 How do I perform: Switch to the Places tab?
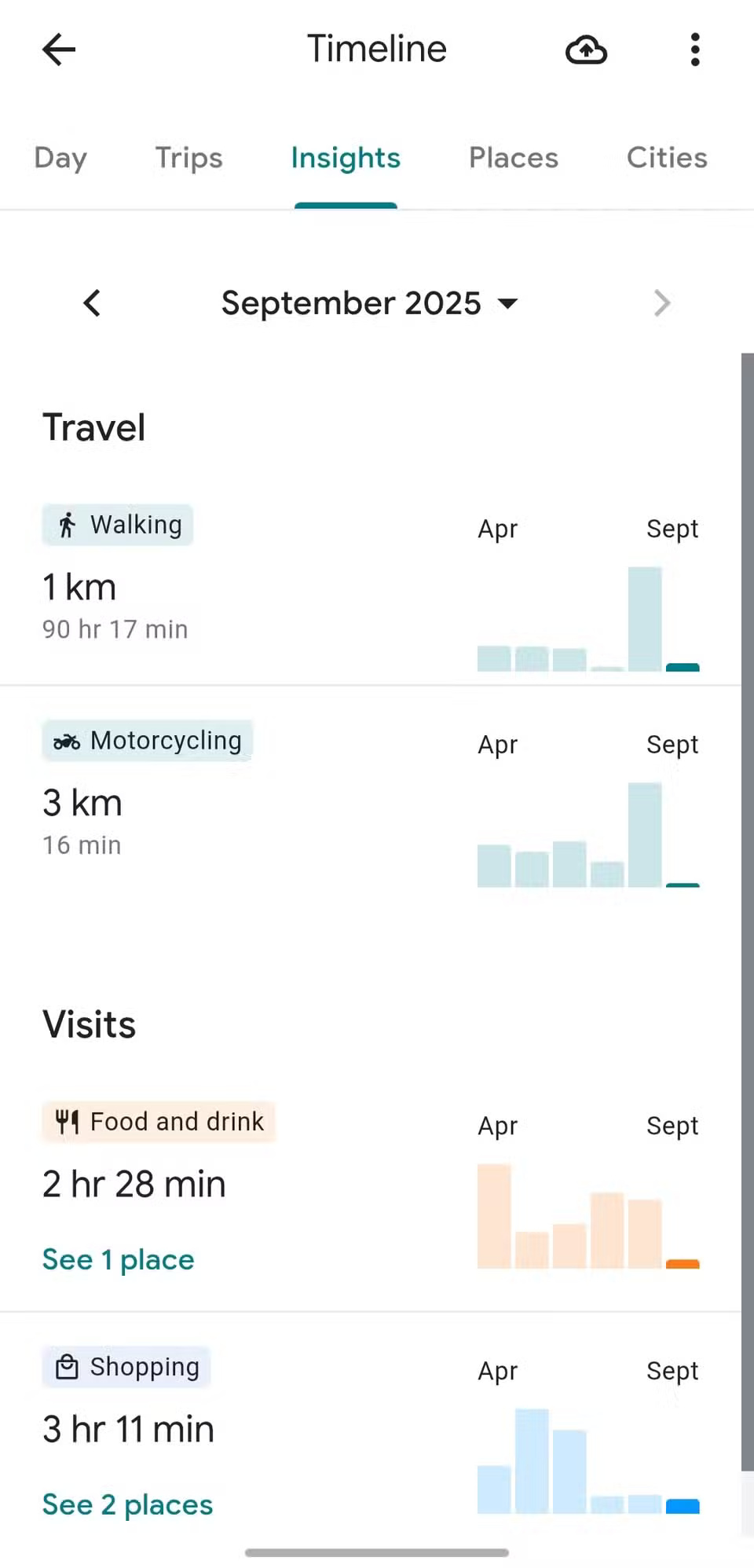coord(512,158)
